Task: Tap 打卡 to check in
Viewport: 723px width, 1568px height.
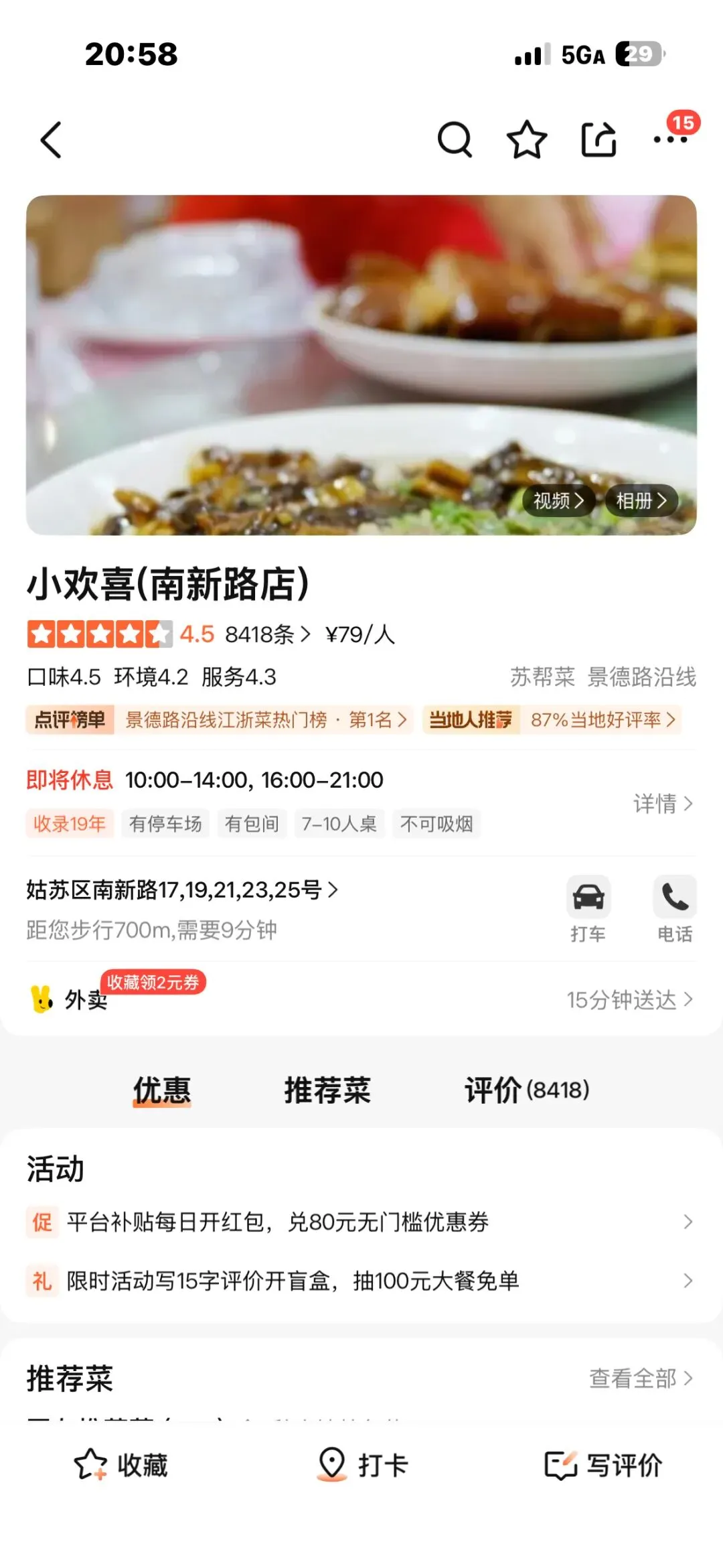Action: click(x=362, y=1465)
